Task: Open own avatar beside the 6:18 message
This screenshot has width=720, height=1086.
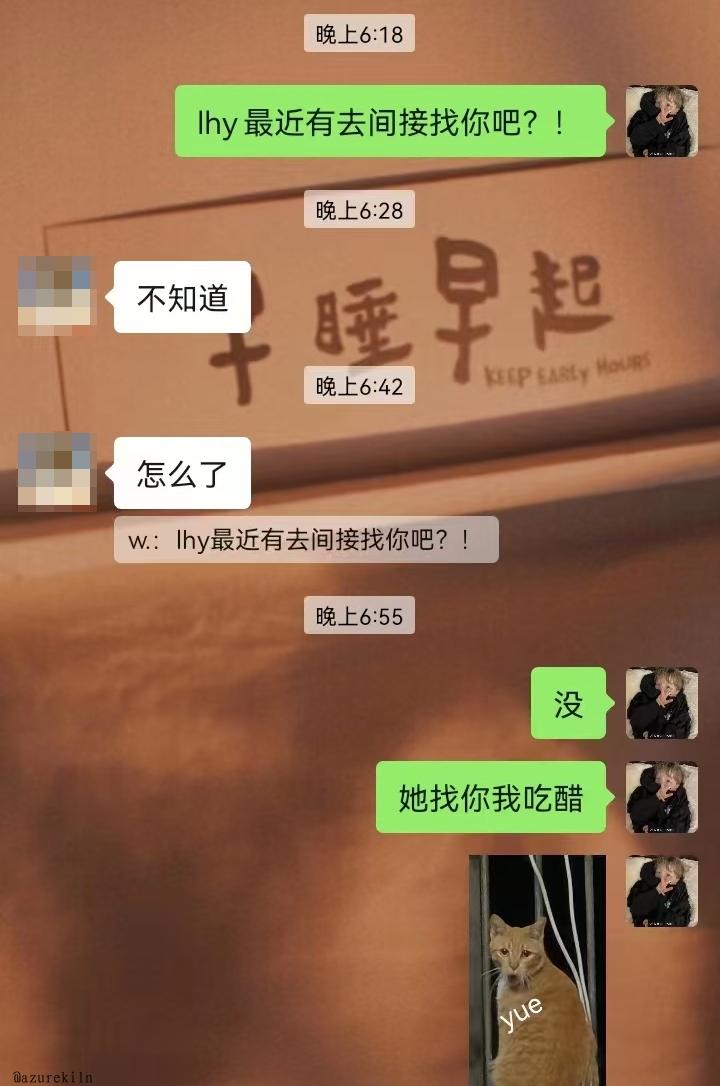Action: click(x=661, y=121)
